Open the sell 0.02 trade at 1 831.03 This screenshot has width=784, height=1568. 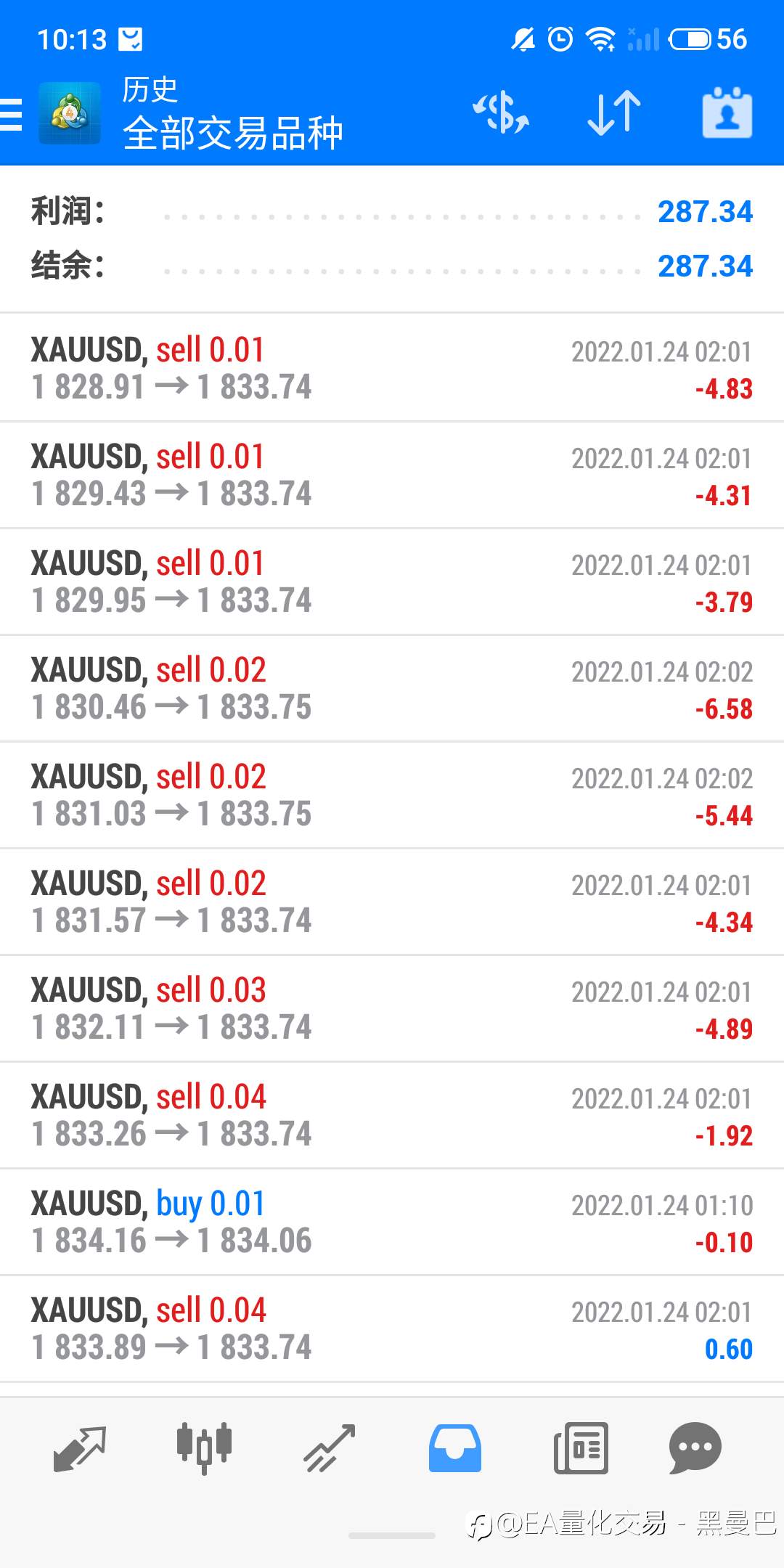tap(392, 795)
